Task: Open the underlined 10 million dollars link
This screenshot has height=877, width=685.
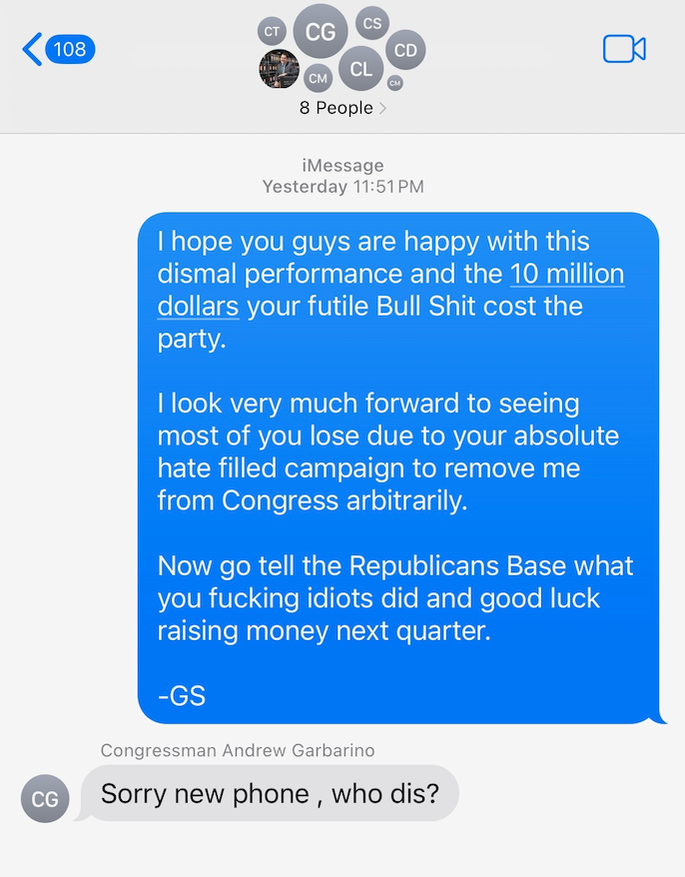Action: pos(566,274)
